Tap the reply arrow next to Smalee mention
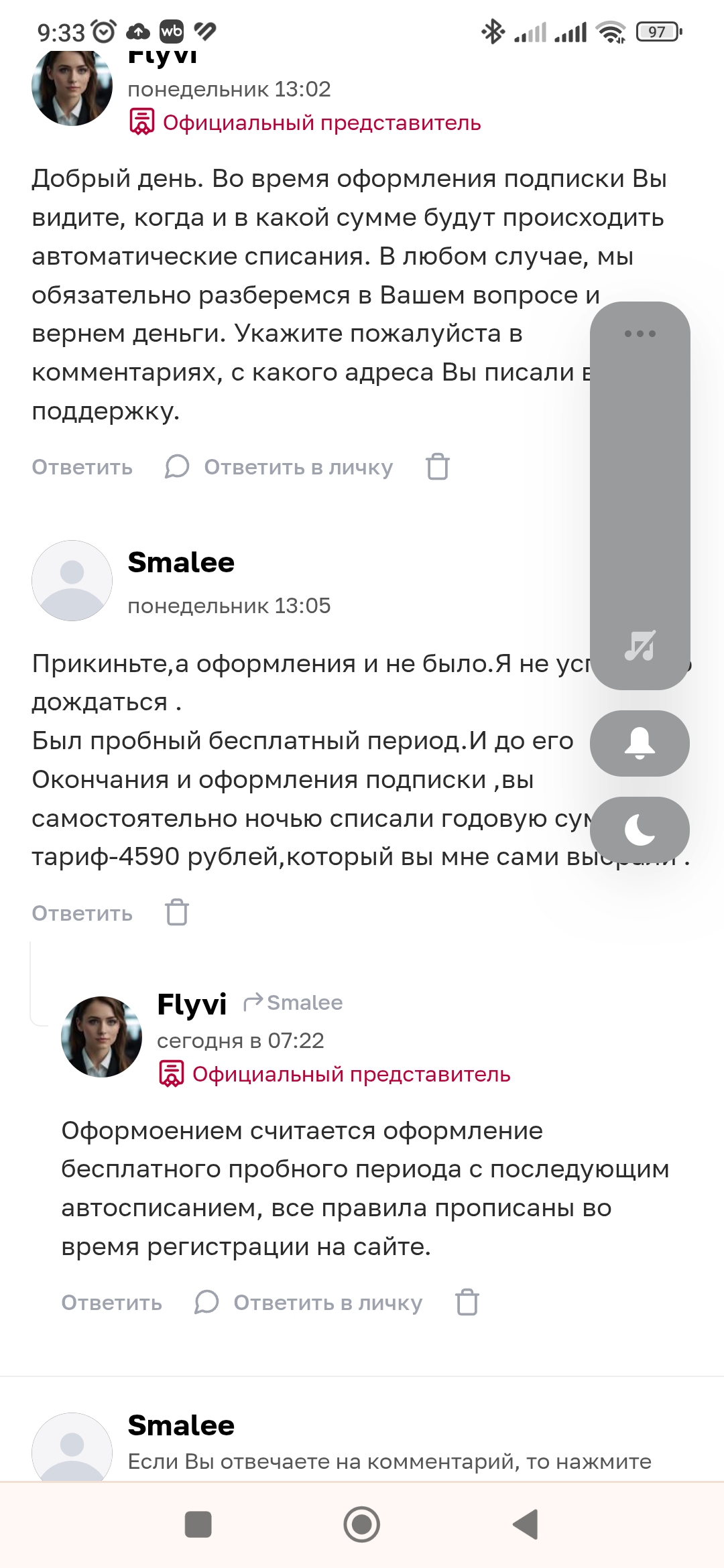The image size is (724, 1568). point(253,1001)
